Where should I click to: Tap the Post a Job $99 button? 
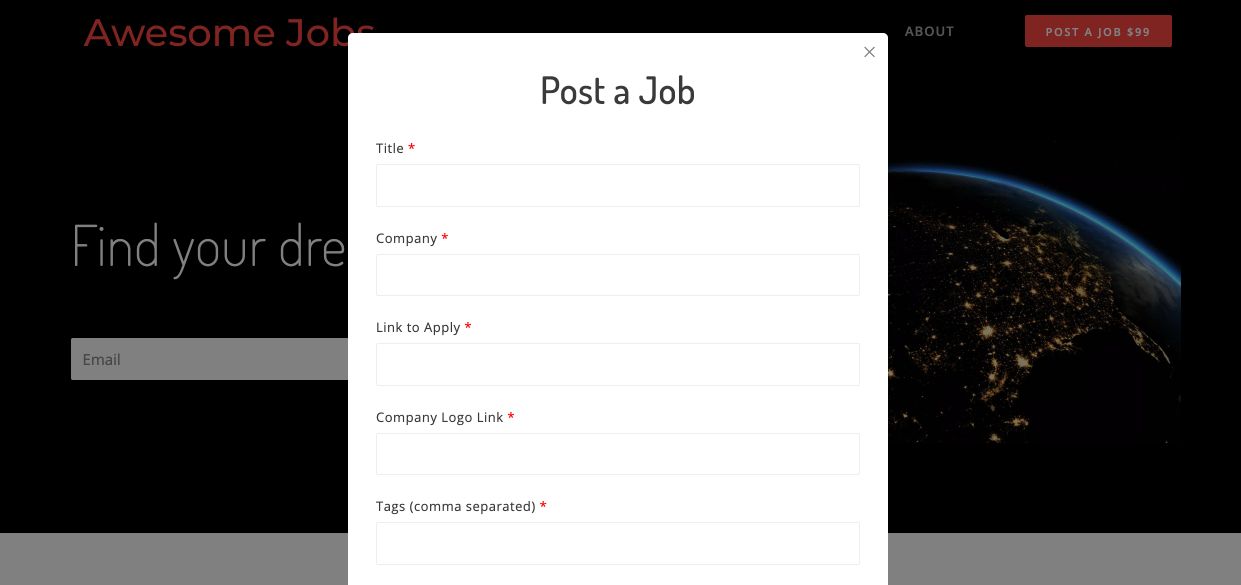click(x=1097, y=31)
